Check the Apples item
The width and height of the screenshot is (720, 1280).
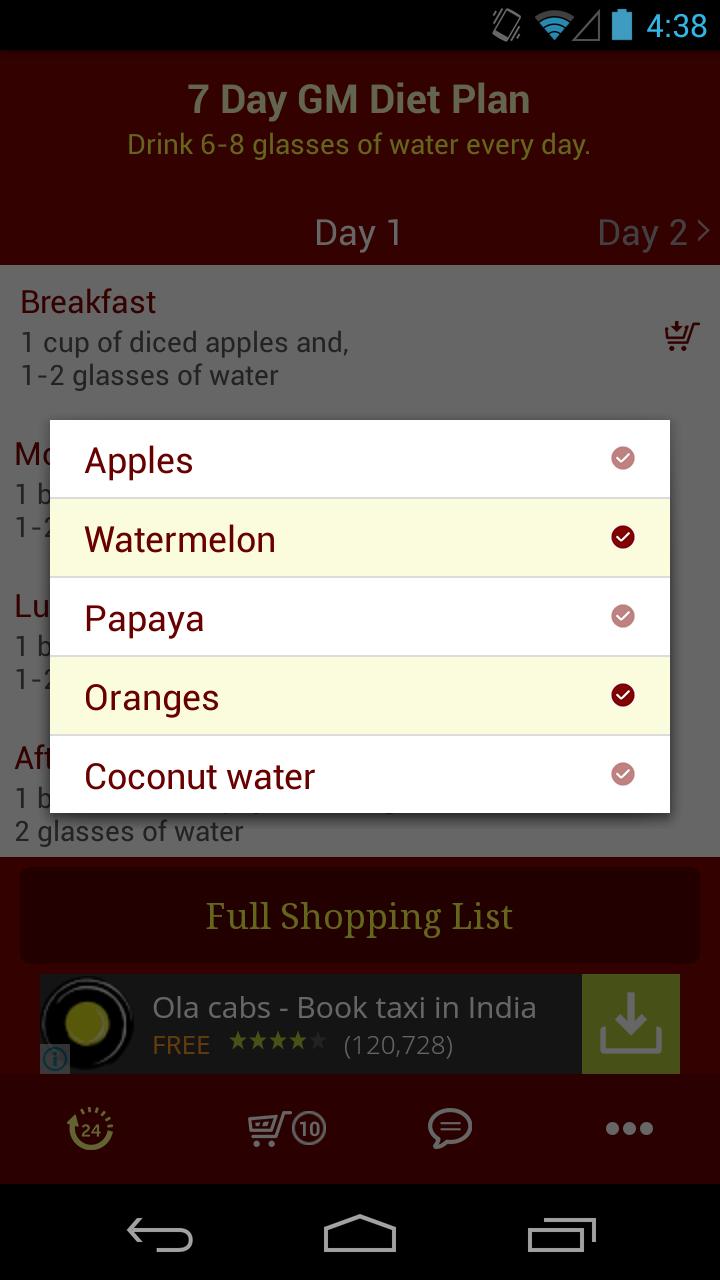622,459
